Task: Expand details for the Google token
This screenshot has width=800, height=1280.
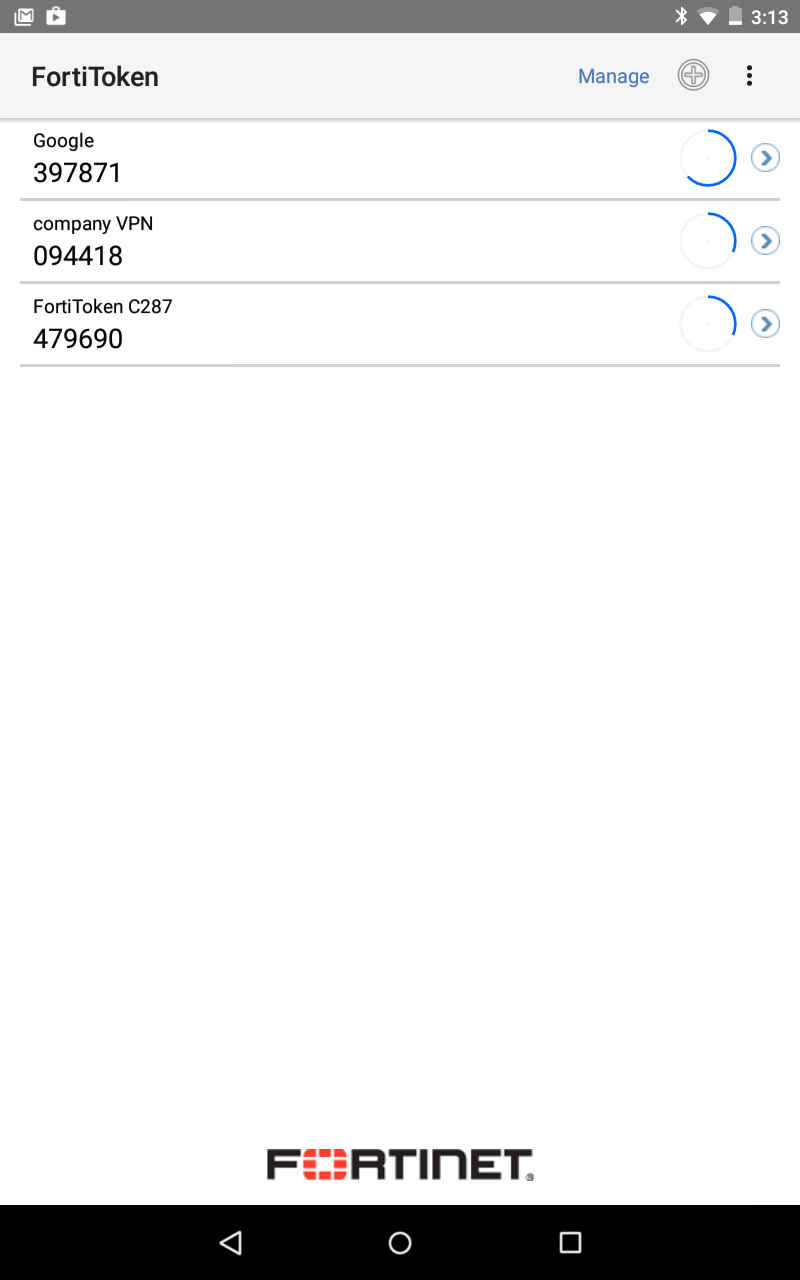Action: point(765,157)
